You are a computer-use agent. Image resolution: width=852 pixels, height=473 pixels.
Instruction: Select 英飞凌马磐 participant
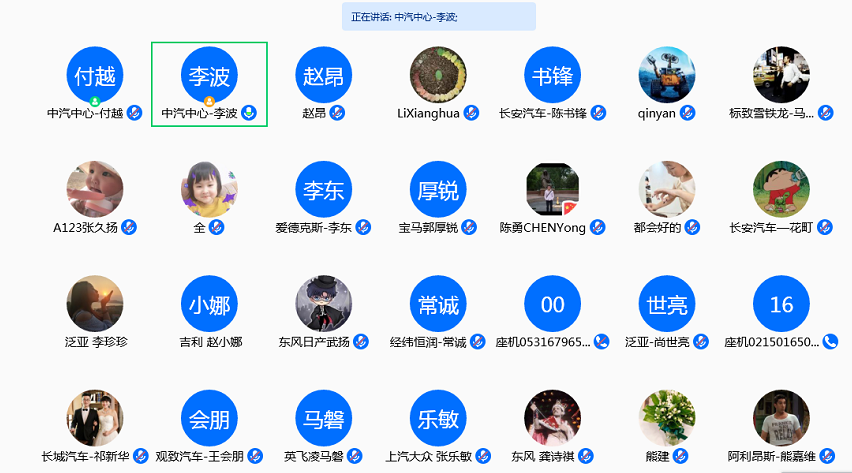324,418
